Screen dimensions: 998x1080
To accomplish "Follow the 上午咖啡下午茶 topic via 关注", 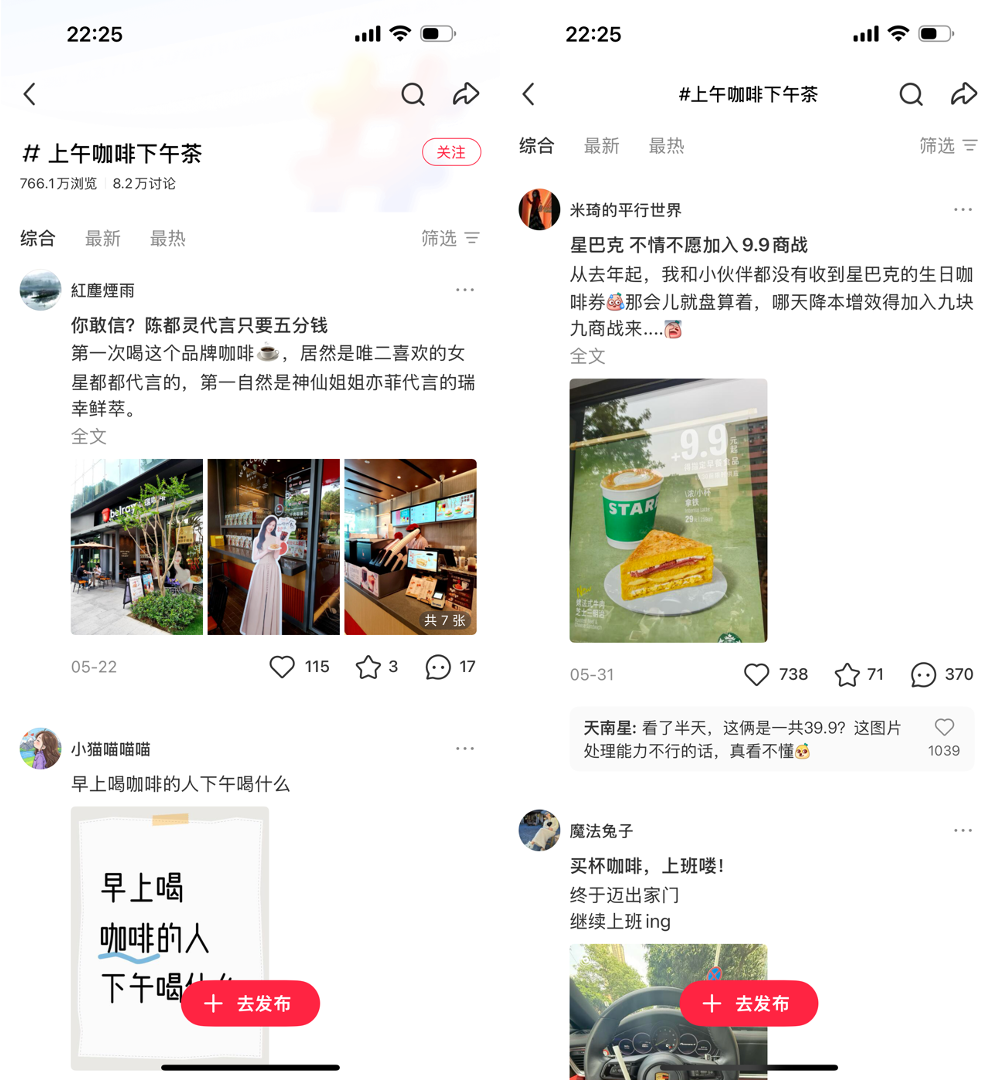I will tap(451, 152).
